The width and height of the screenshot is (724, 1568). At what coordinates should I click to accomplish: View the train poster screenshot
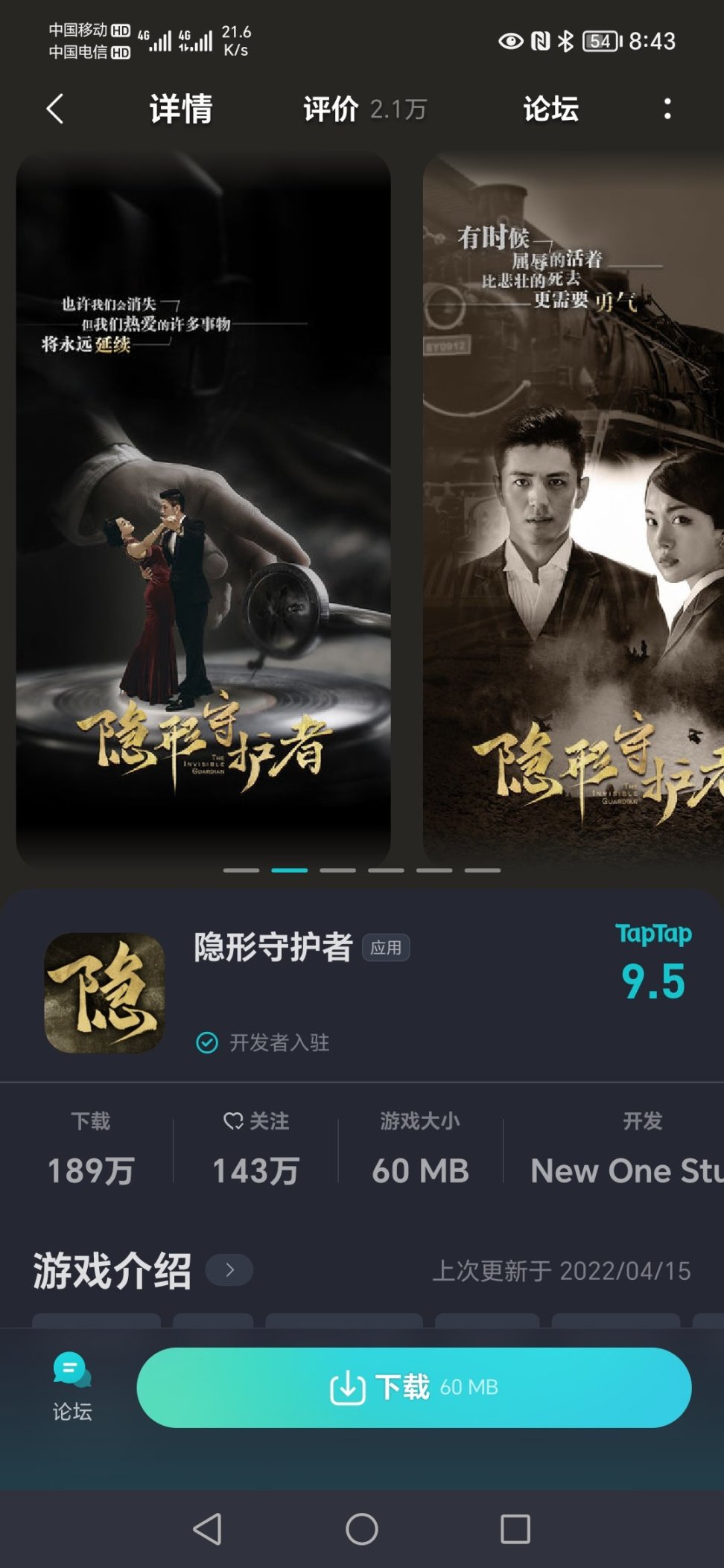pyautogui.click(x=573, y=509)
